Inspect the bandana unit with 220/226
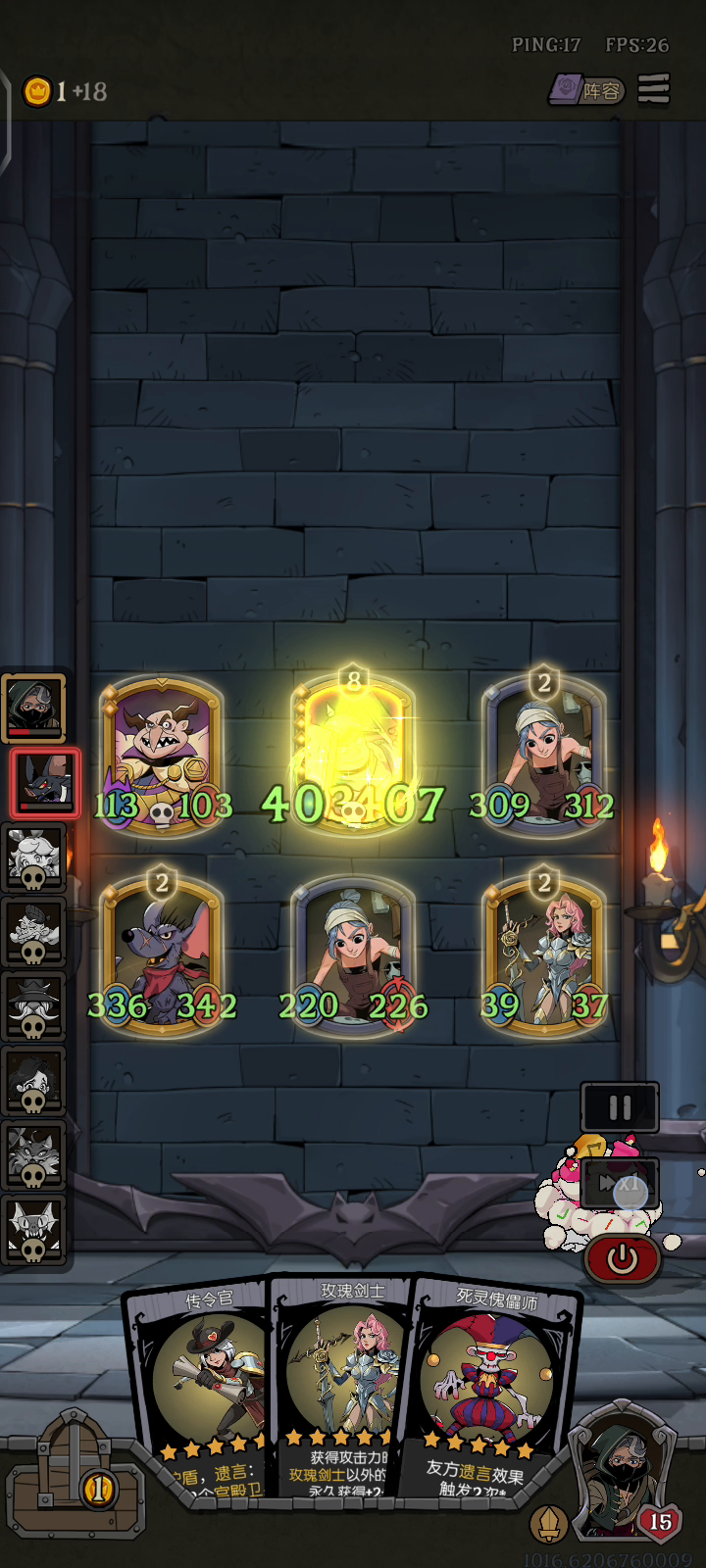 pyautogui.click(x=353, y=955)
